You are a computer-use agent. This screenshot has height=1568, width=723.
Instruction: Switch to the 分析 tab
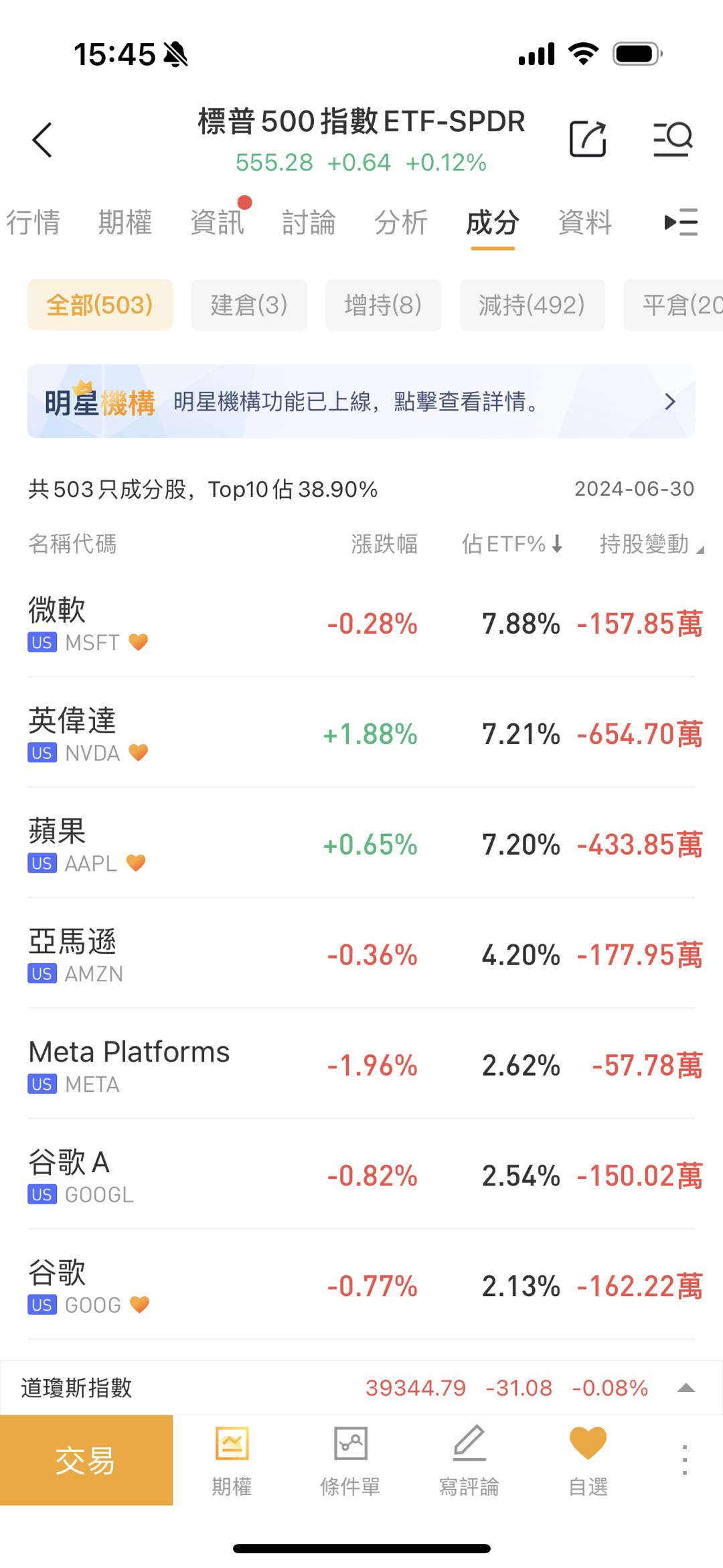(401, 222)
